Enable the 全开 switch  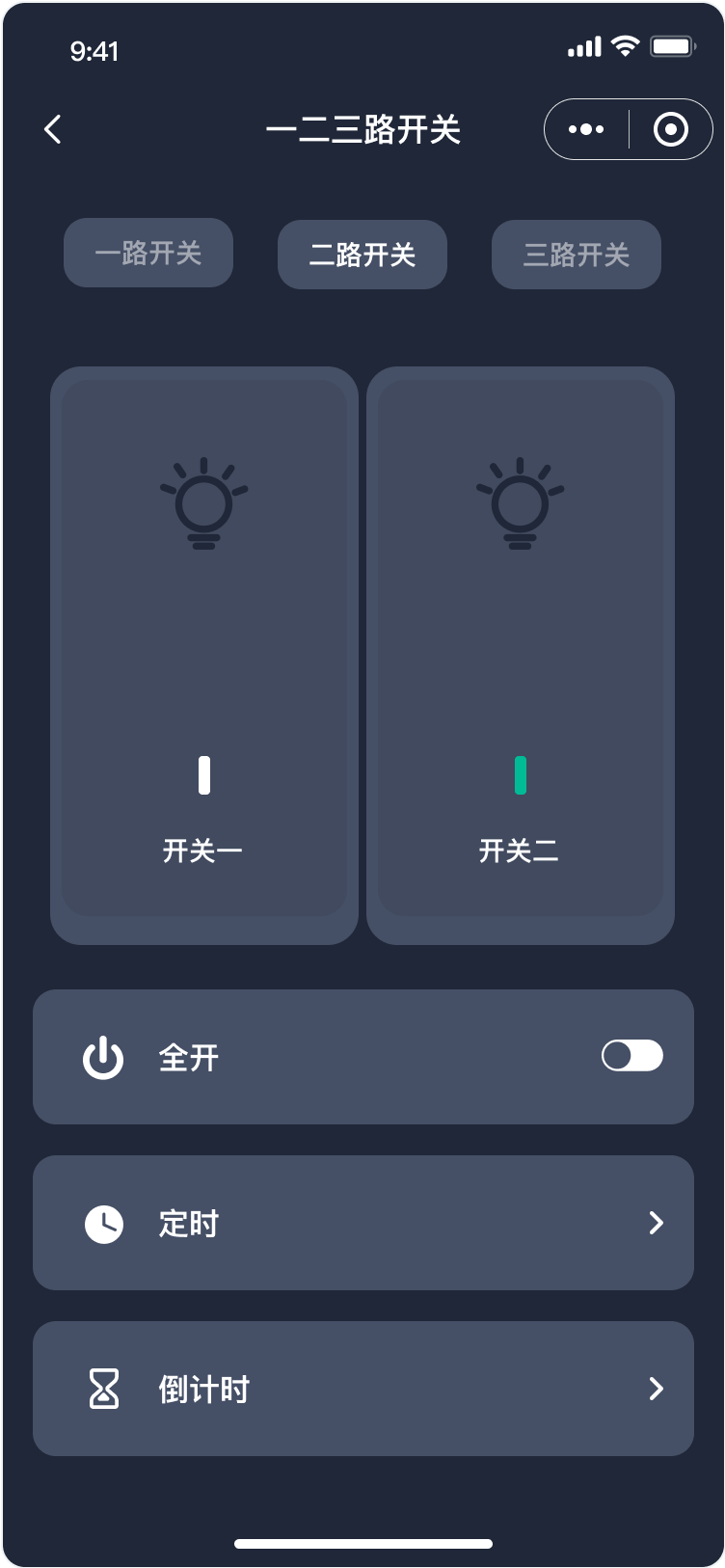coord(632,1056)
